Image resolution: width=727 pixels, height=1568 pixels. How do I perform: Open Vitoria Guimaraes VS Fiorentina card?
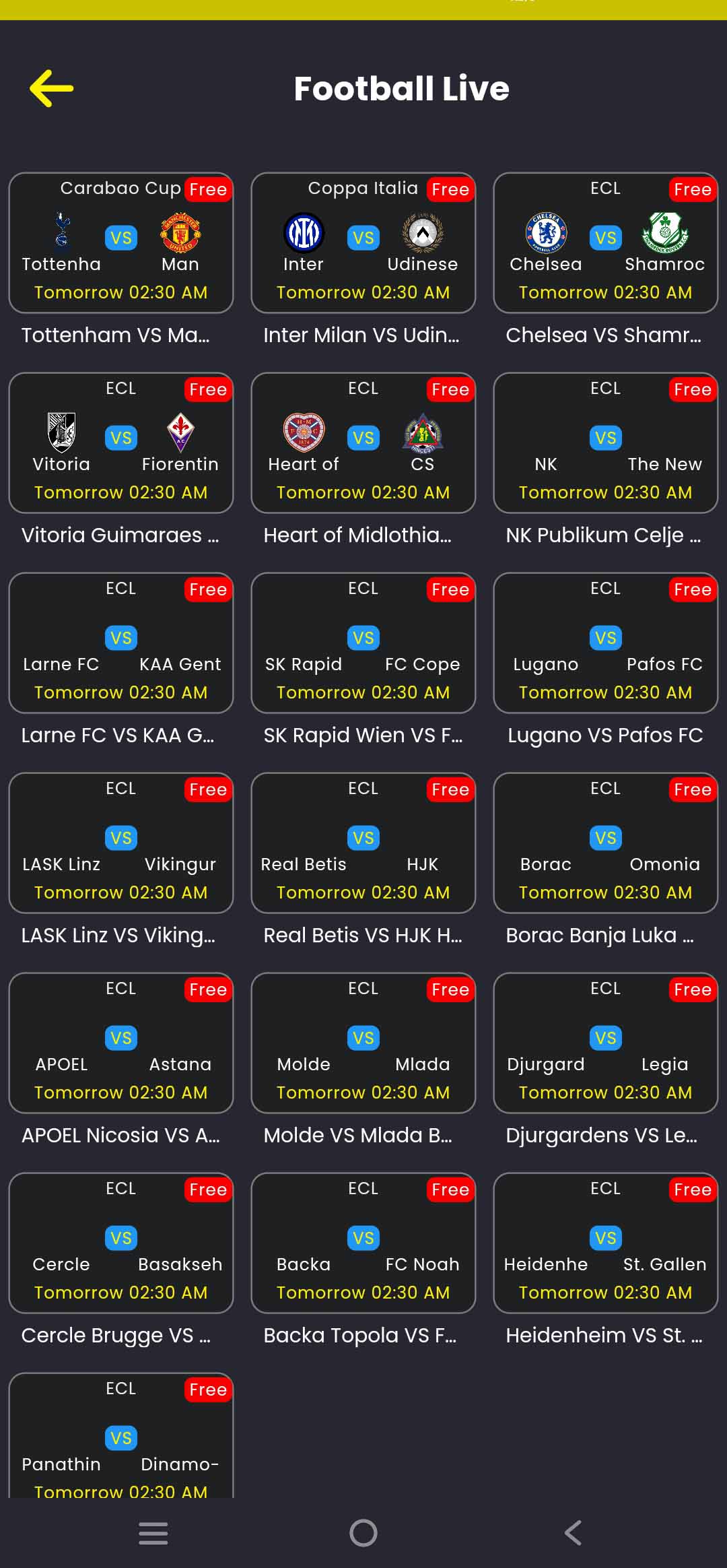pyautogui.click(x=121, y=443)
